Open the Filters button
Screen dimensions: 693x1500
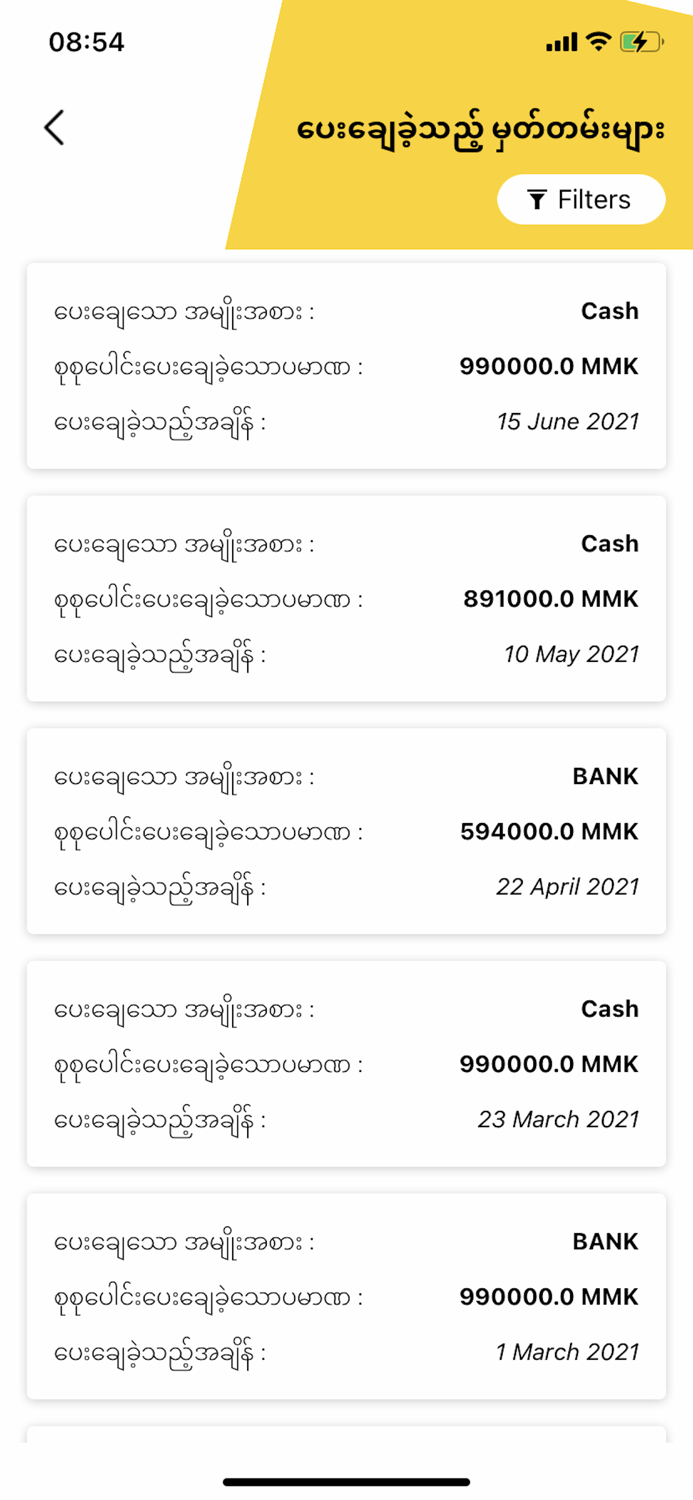pos(581,200)
